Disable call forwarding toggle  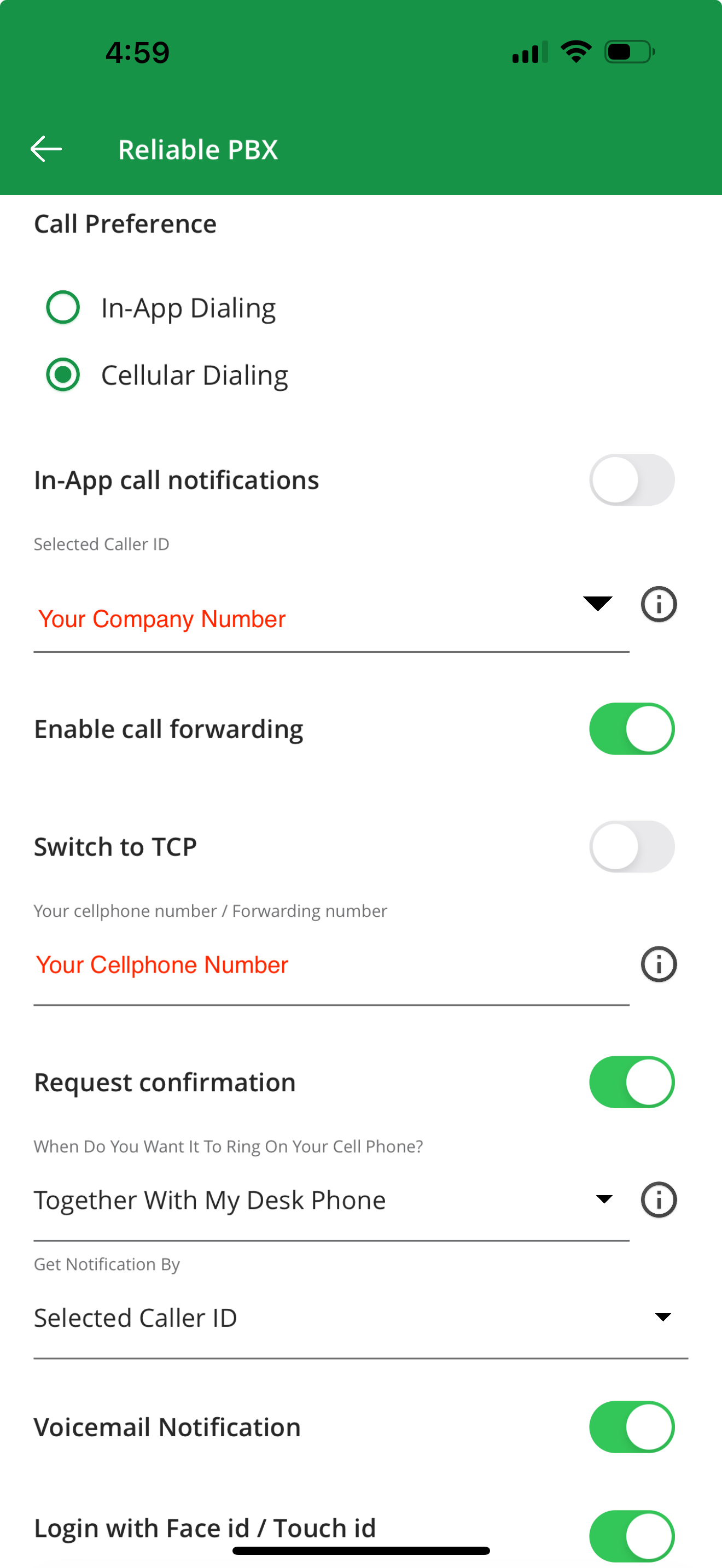[x=631, y=729]
